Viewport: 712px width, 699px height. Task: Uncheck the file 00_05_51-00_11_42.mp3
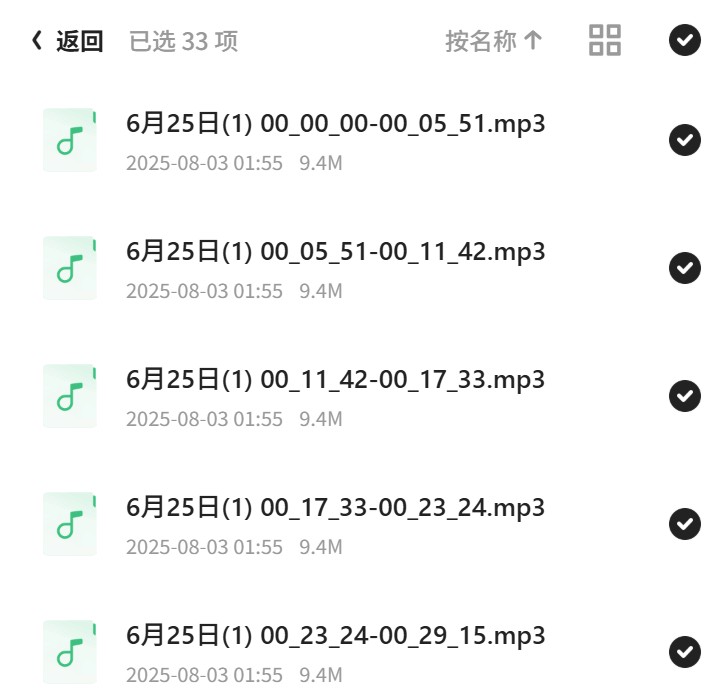point(684,268)
